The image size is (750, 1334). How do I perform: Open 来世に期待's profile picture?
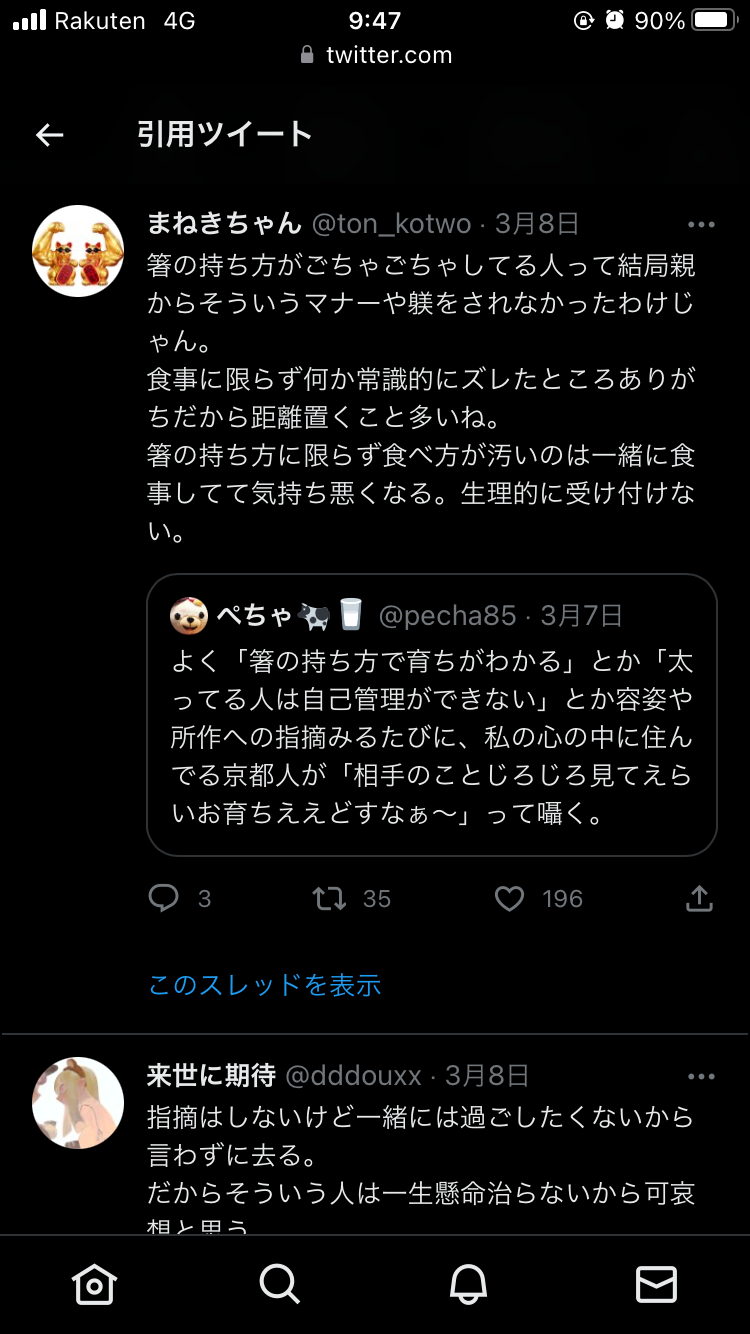click(x=78, y=1103)
